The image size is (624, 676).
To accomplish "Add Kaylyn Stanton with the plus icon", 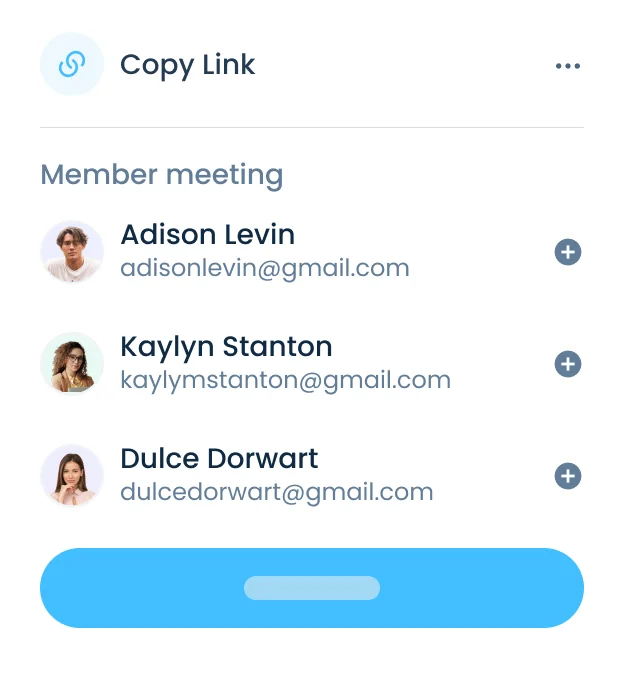I will (x=568, y=364).
